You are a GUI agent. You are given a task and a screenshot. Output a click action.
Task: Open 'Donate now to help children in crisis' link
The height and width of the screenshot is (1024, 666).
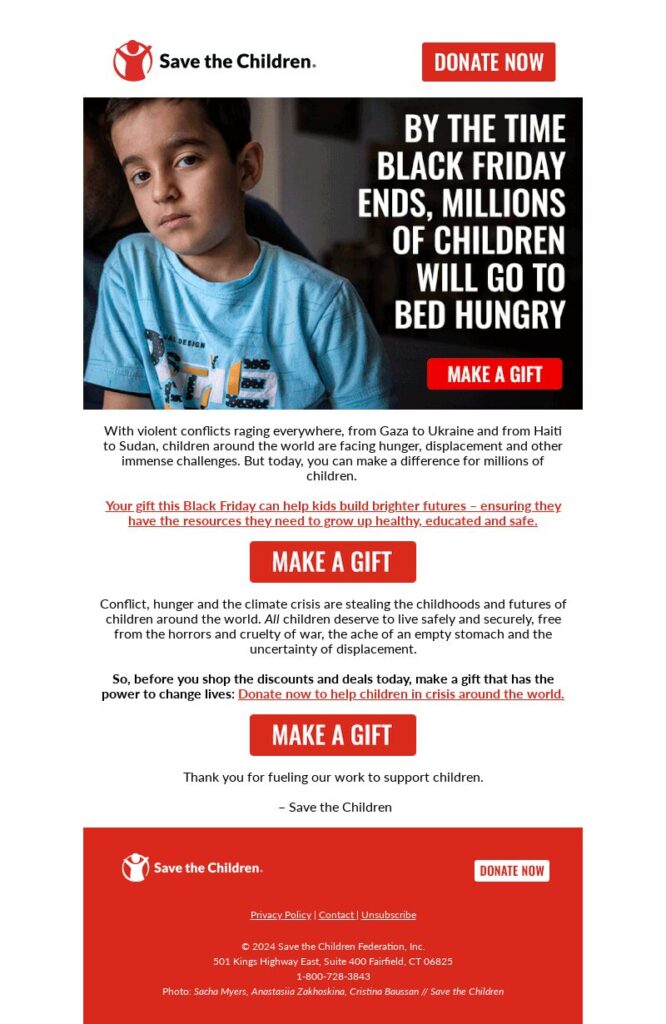click(401, 694)
